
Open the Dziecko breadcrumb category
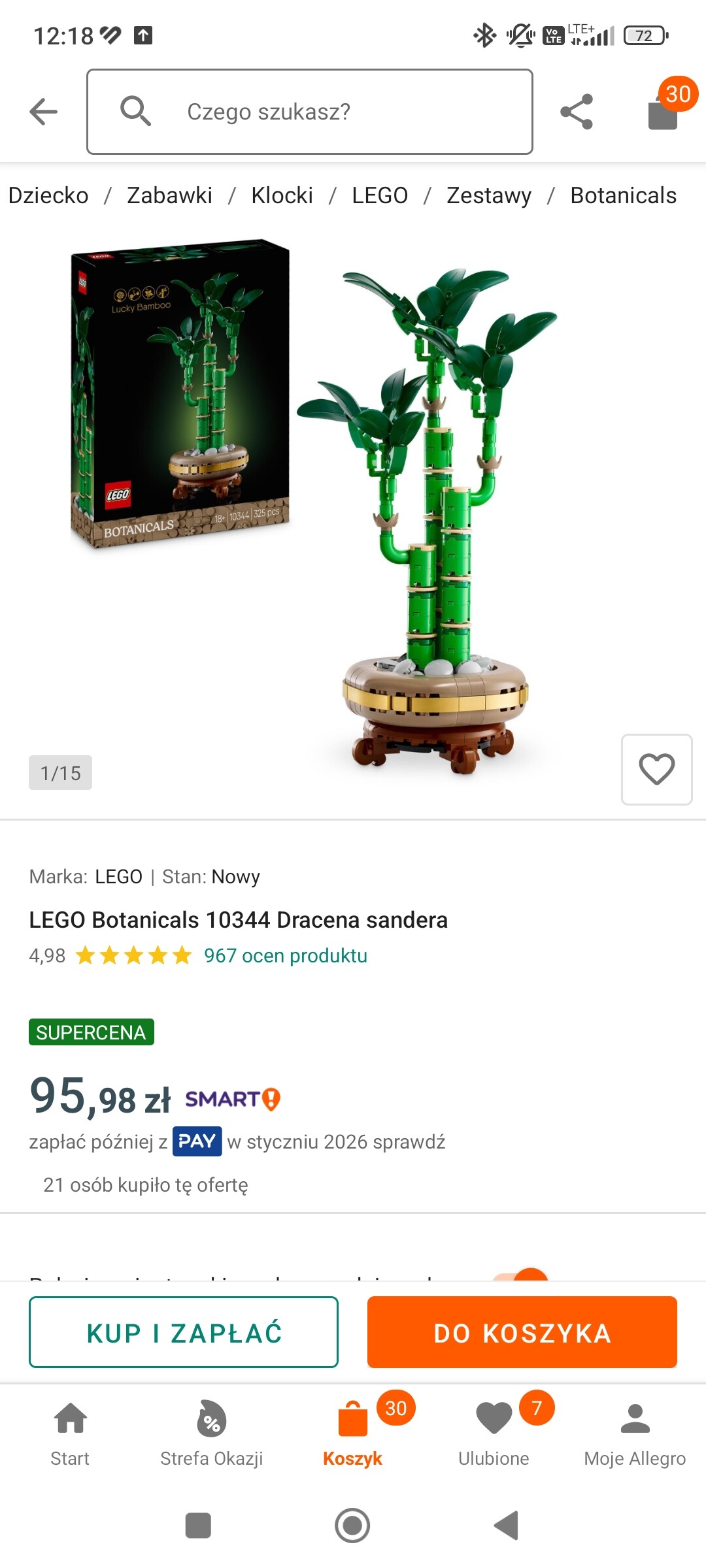pyautogui.click(x=48, y=195)
